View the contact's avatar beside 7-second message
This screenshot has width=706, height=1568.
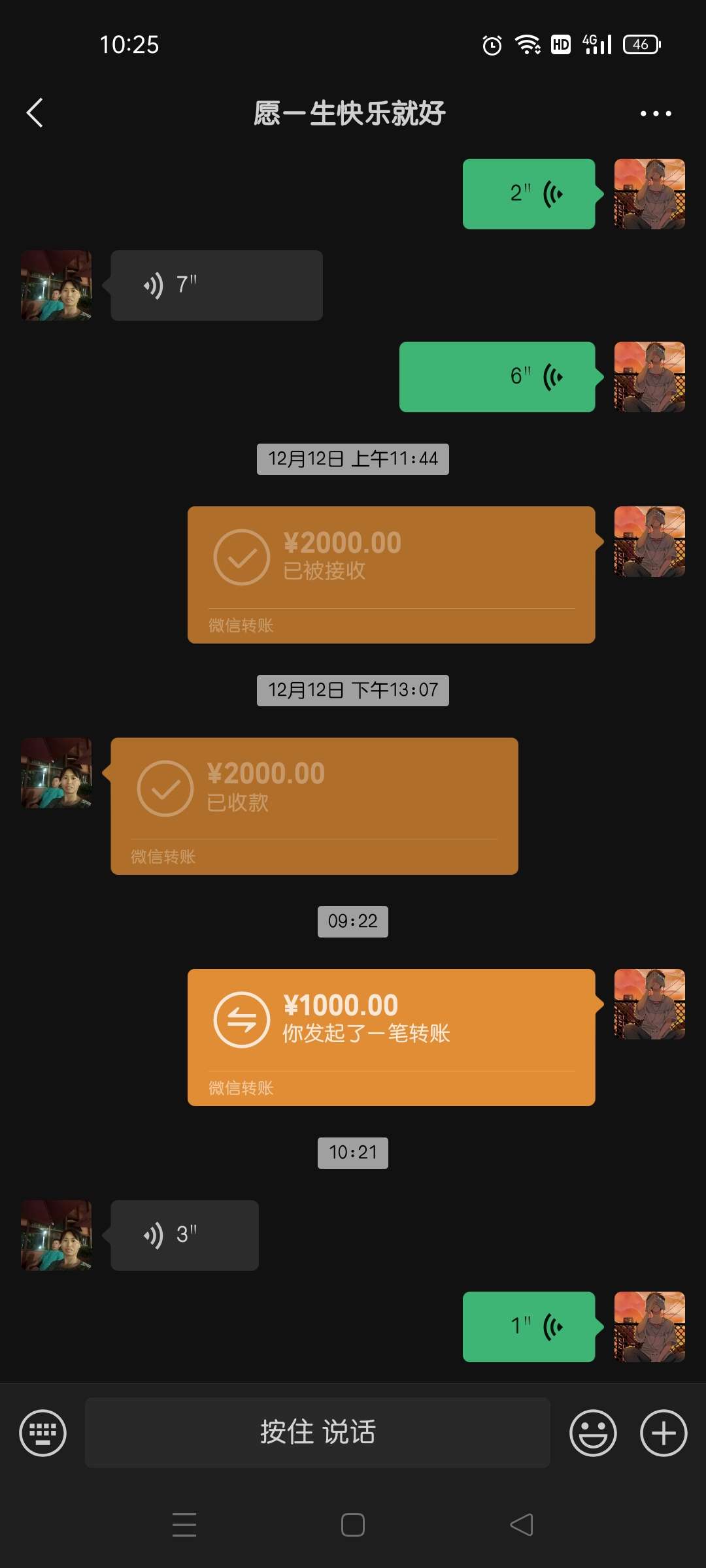click(x=56, y=286)
